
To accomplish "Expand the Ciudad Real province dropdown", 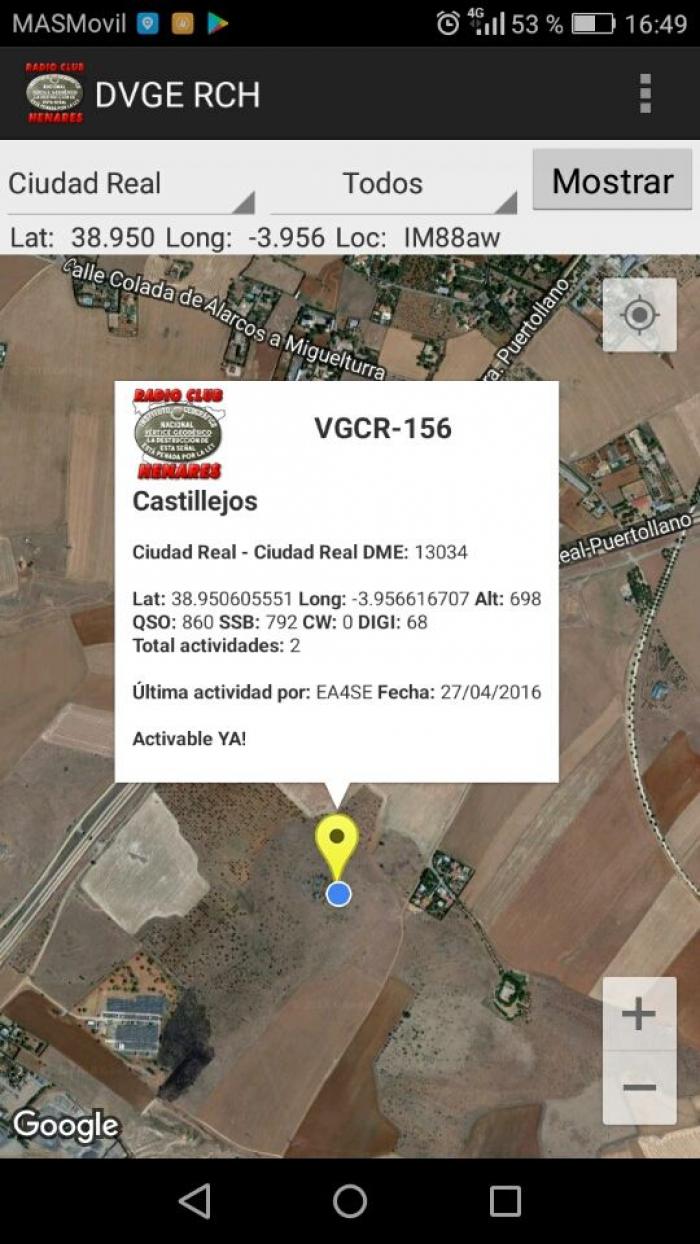I will pyautogui.click(x=131, y=184).
